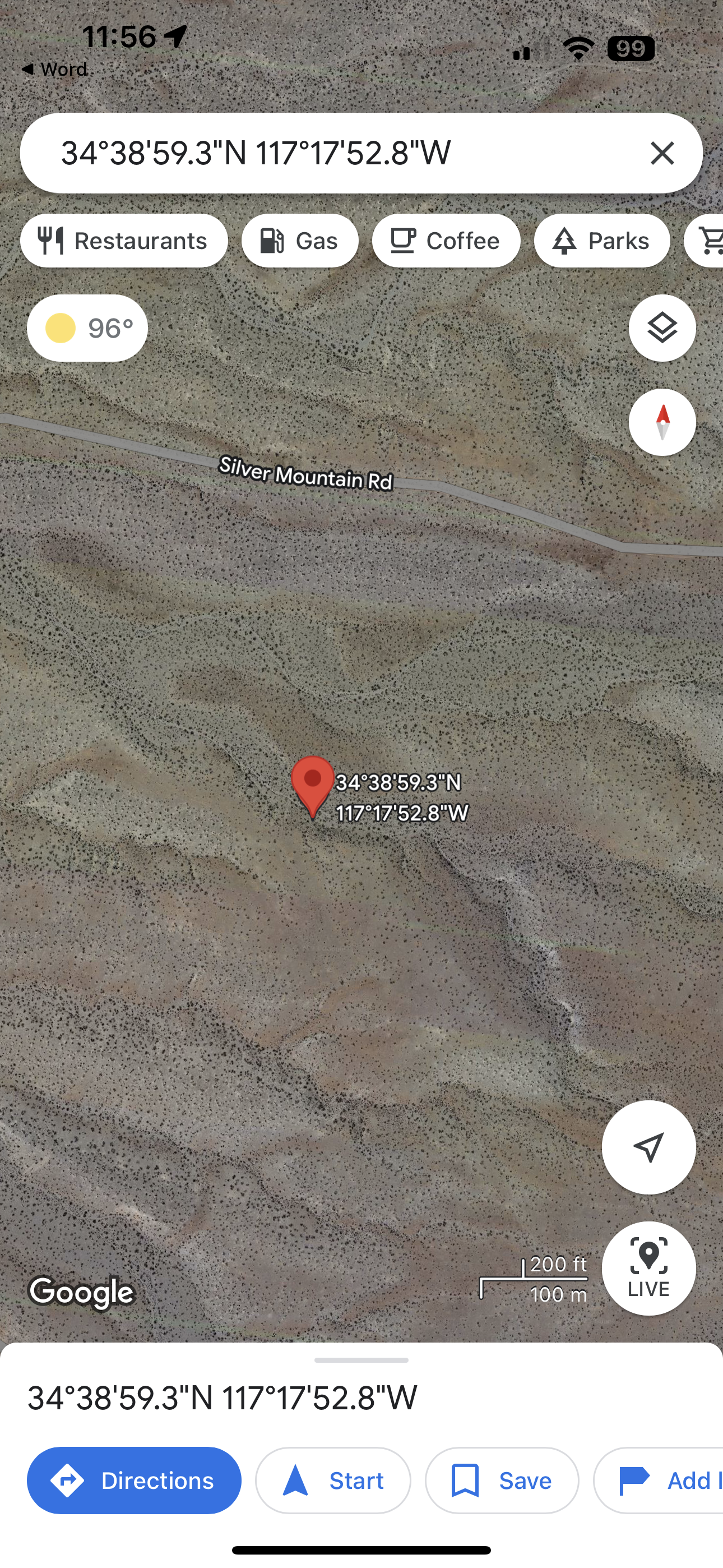Choose the Coffee chip
The image size is (723, 1568).
(x=446, y=241)
